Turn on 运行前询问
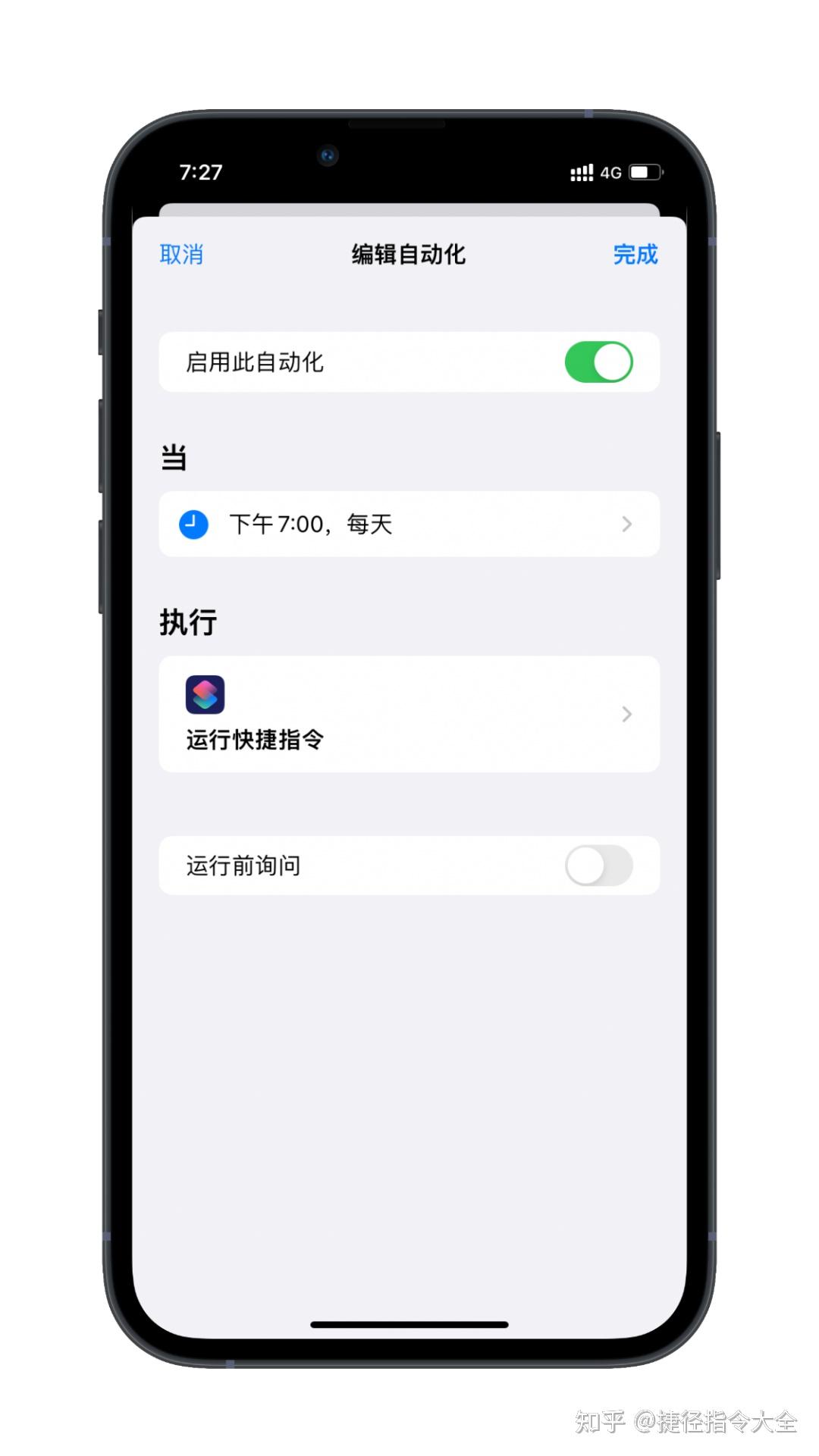This screenshot has width=819, height=1456. pyautogui.click(x=598, y=866)
